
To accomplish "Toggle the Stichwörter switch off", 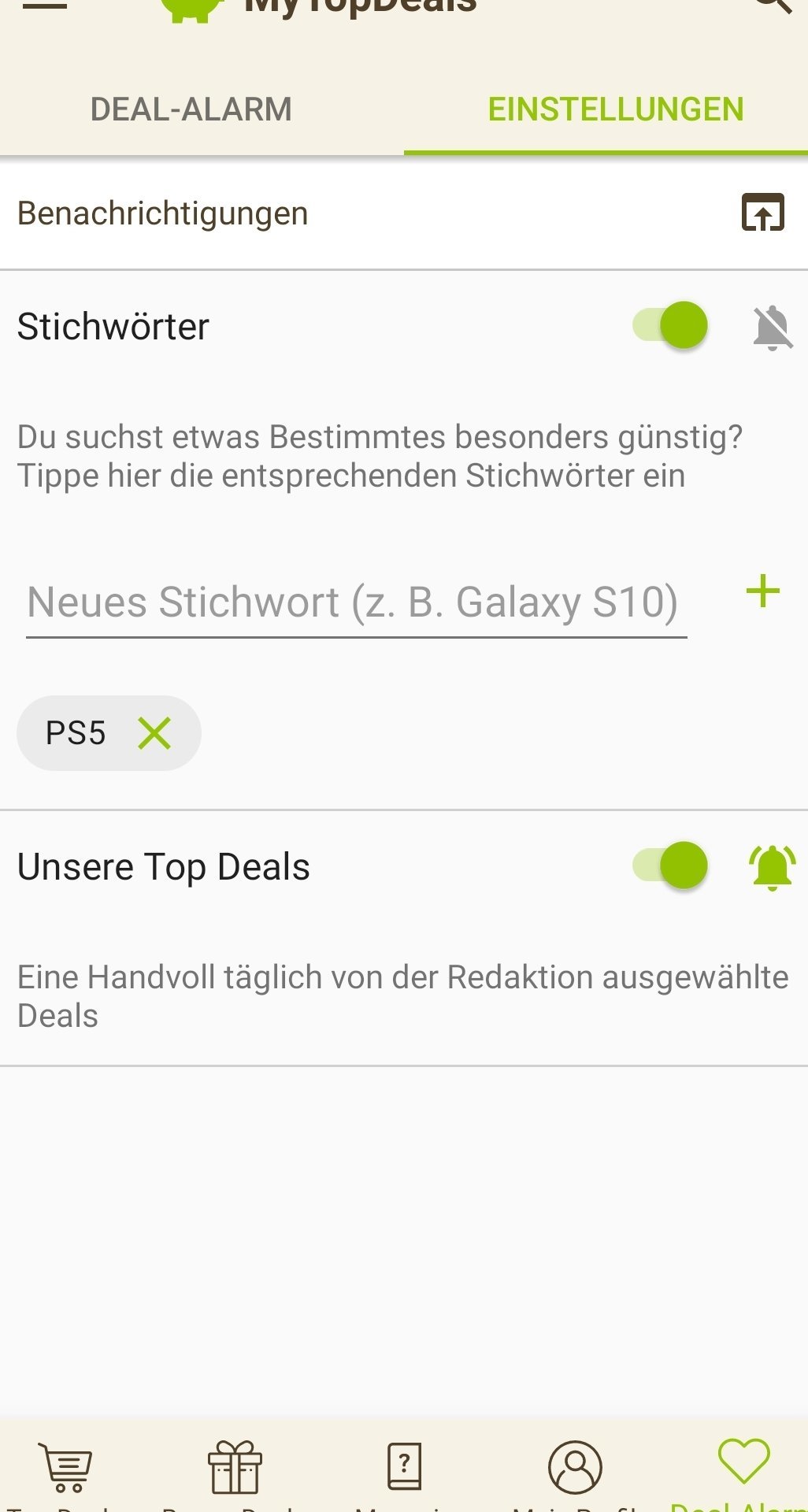I will coord(671,325).
